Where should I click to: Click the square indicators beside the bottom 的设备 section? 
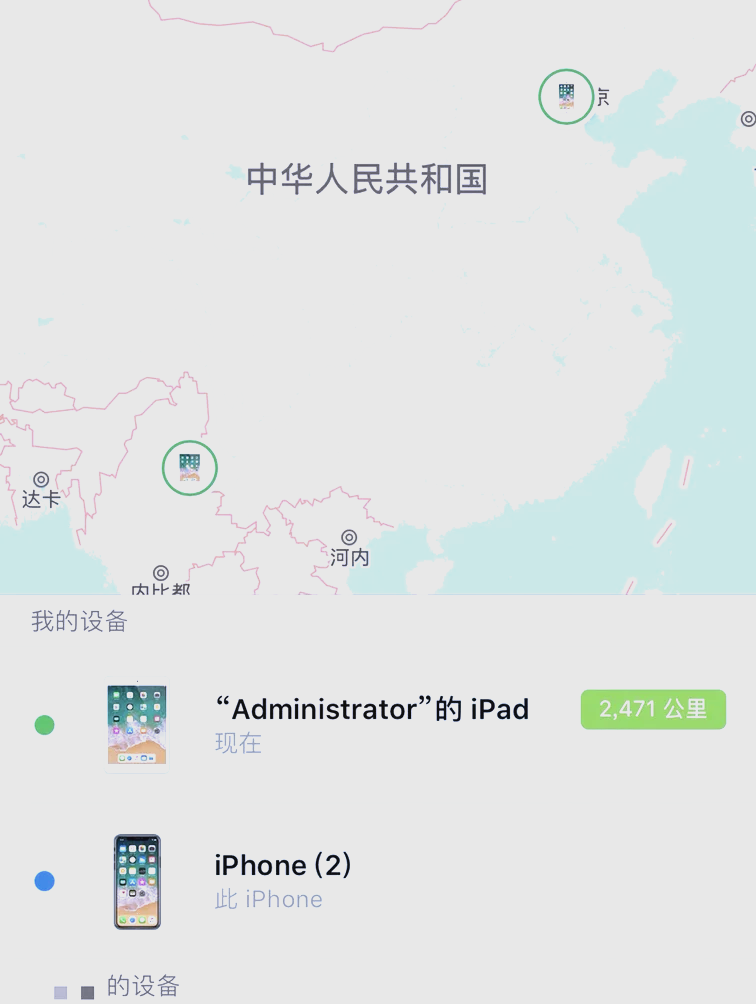coord(72,989)
